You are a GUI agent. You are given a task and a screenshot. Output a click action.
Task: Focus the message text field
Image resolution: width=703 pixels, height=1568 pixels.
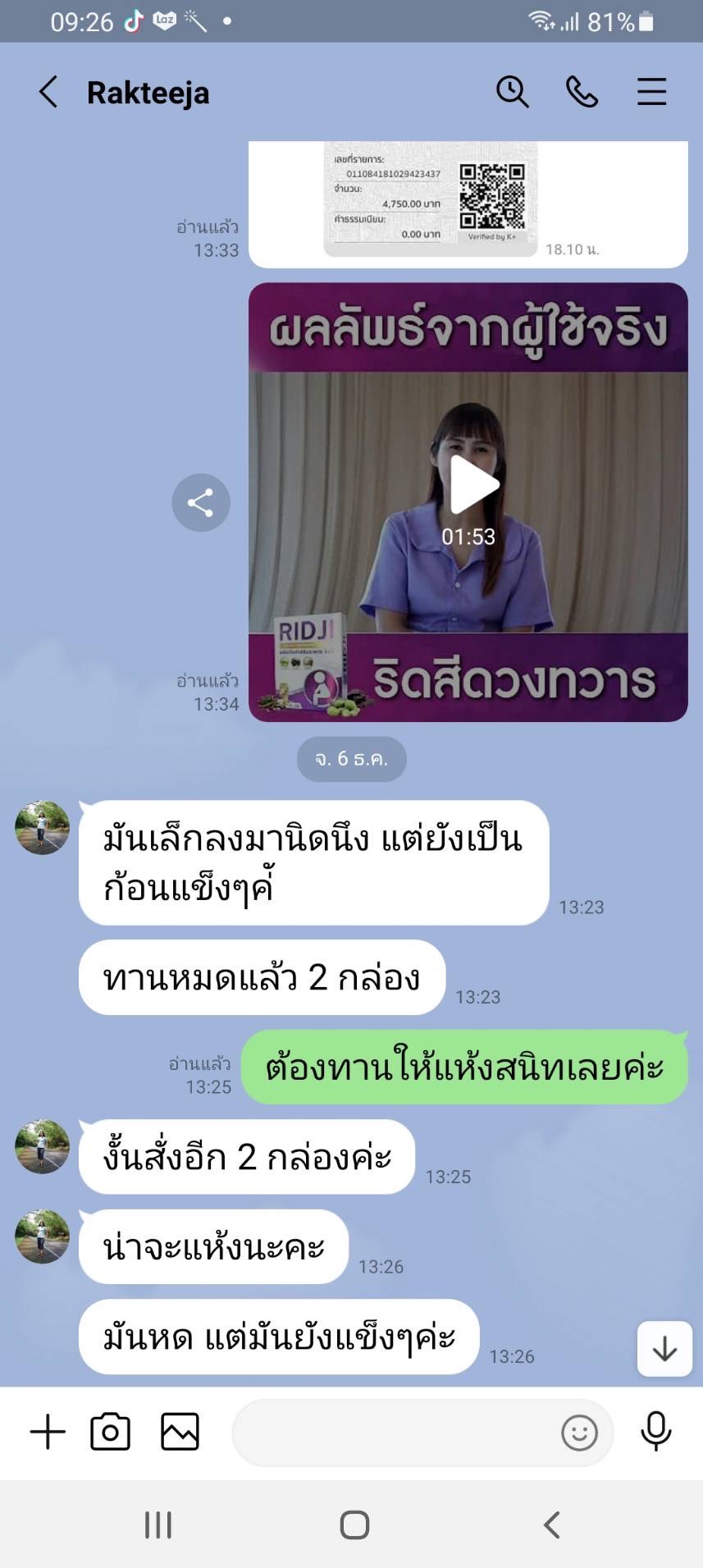click(394, 1433)
